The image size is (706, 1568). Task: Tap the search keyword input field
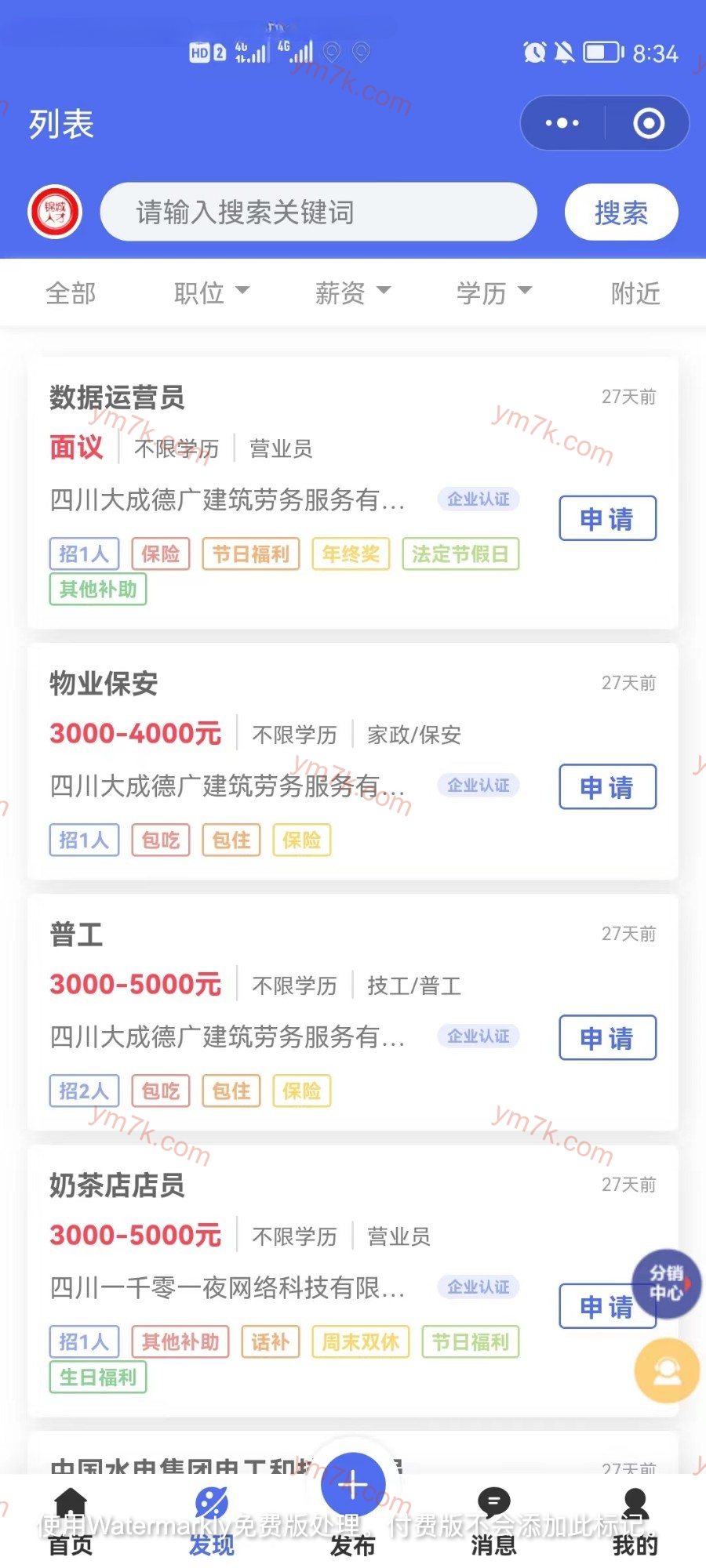(x=318, y=212)
